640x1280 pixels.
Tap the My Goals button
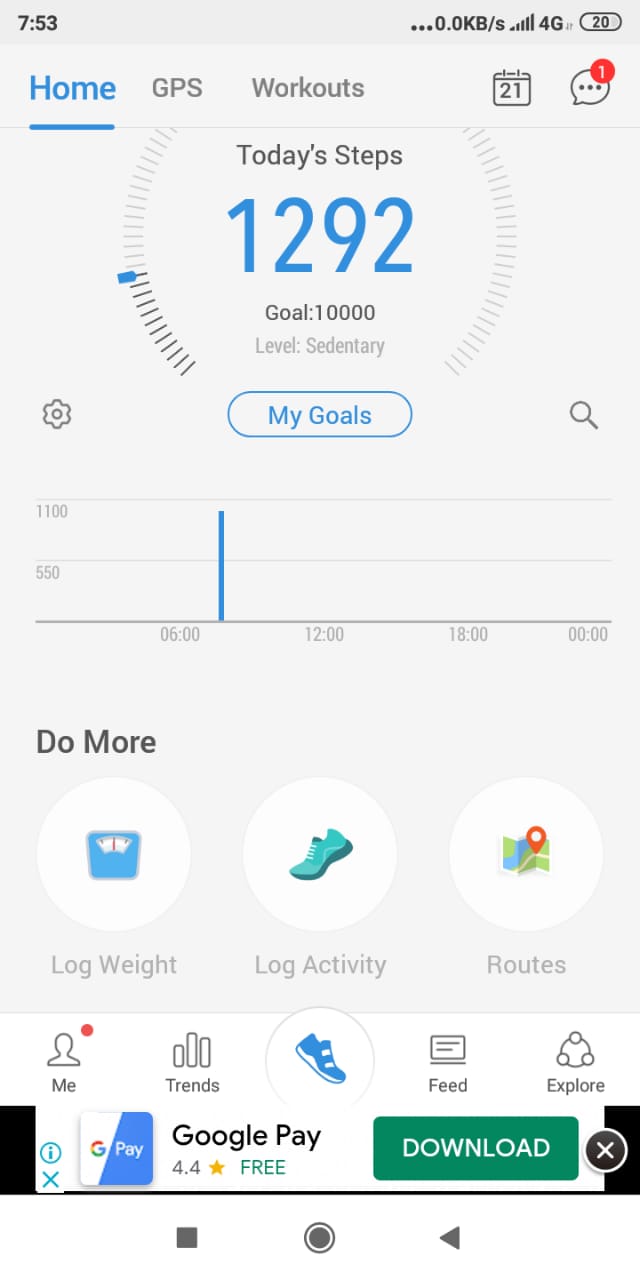tap(320, 415)
